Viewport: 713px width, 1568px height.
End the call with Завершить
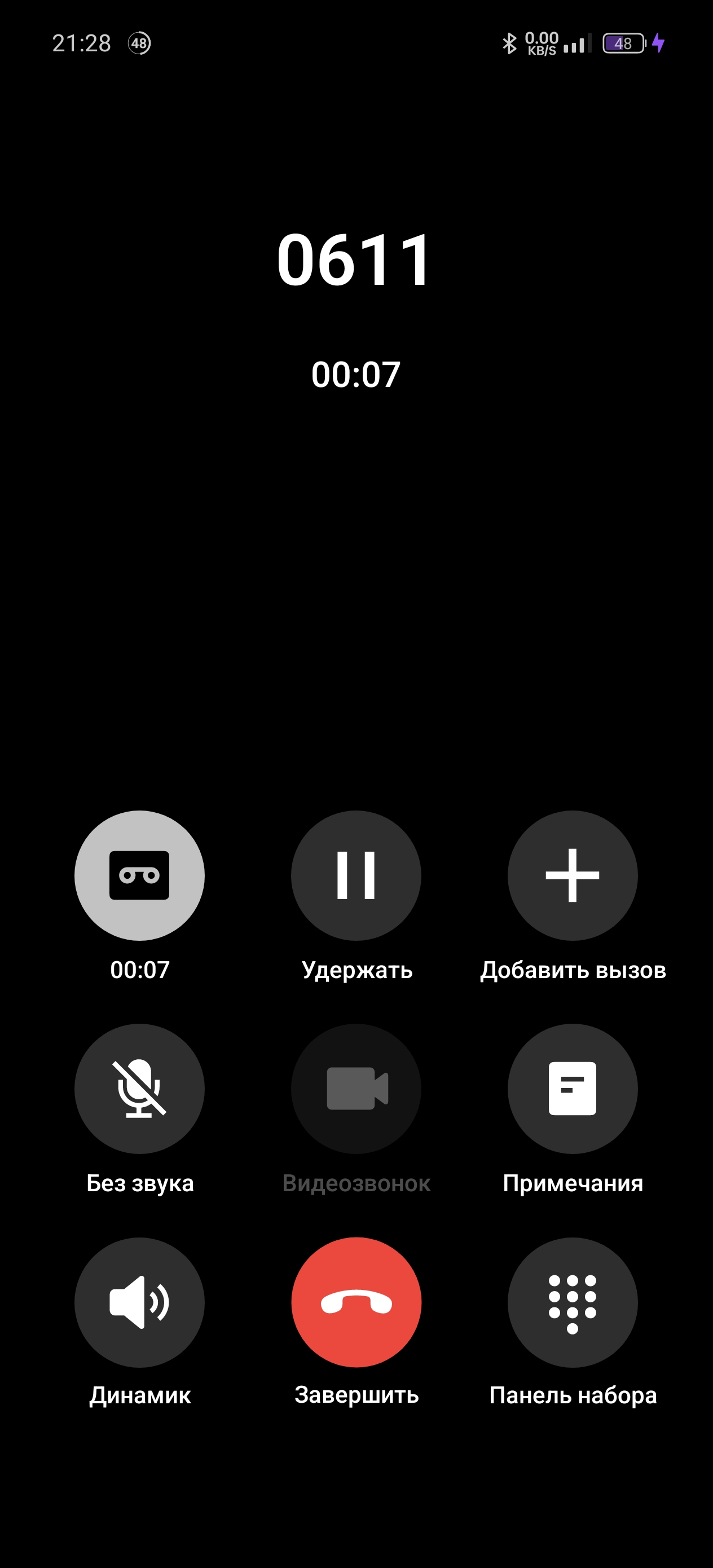coord(356,1301)
